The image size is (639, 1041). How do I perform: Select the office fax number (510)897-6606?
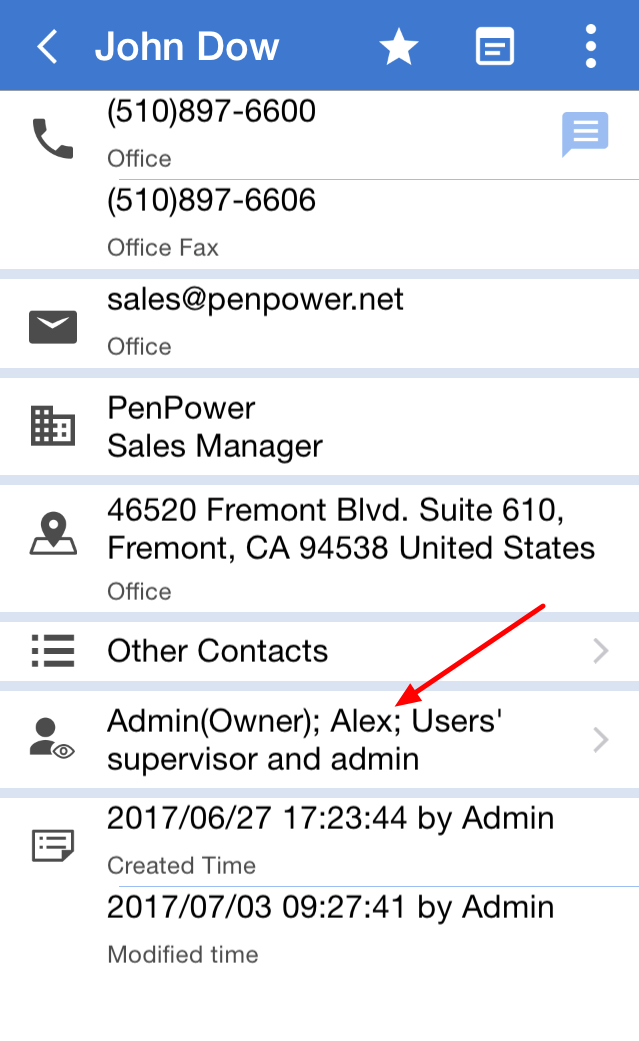[212, 201]
